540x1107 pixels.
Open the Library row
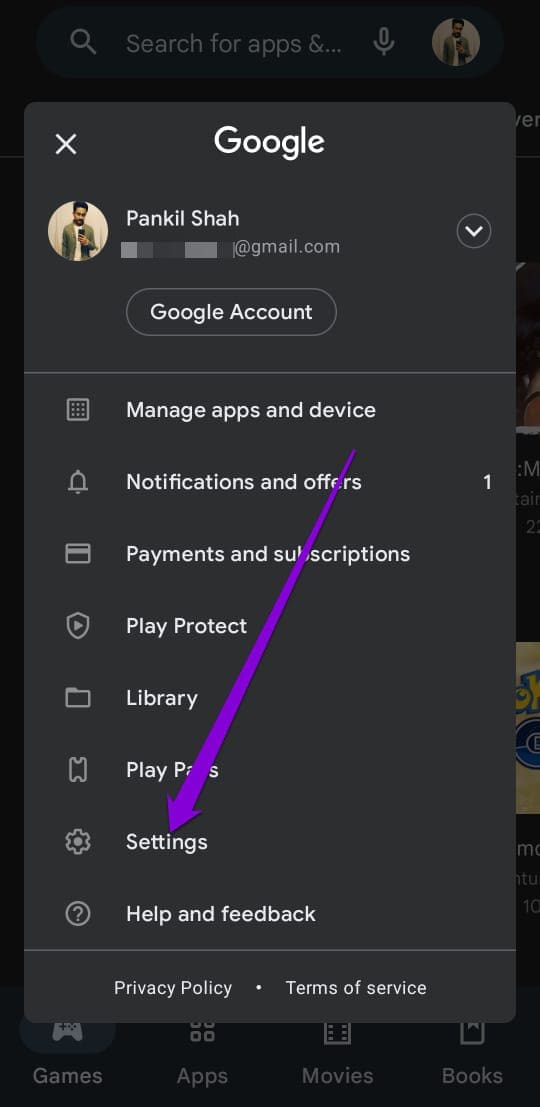click(270, 698)
